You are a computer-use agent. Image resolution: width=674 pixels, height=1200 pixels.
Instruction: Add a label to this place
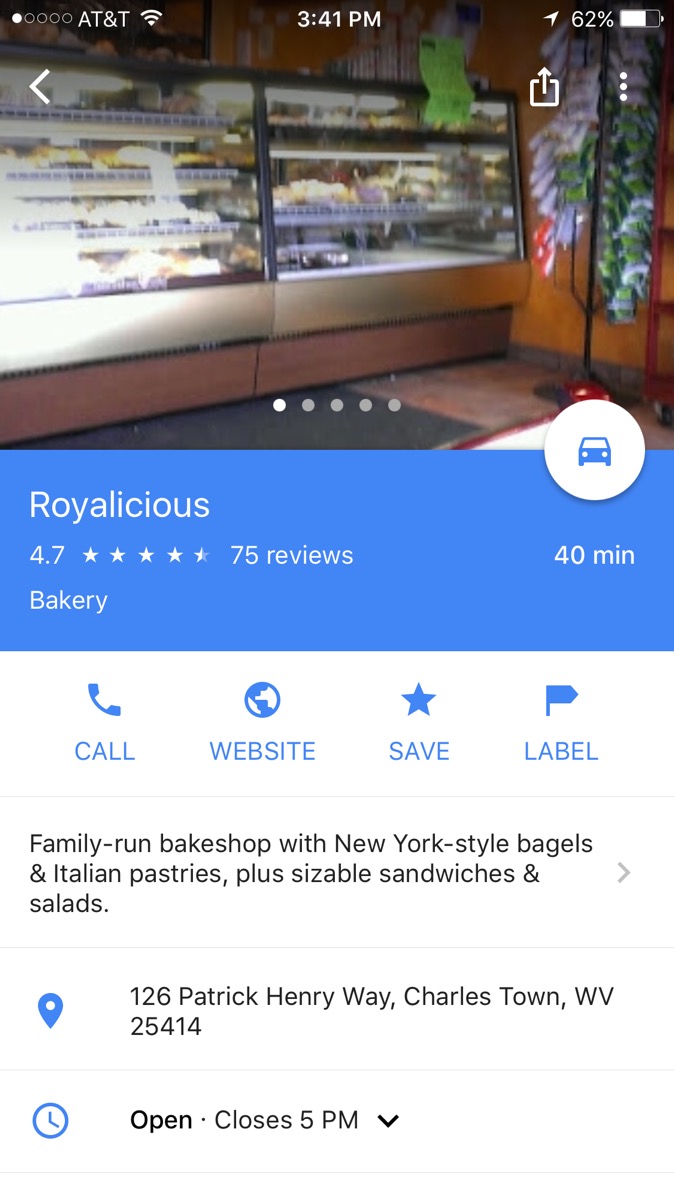click(561, 722)
